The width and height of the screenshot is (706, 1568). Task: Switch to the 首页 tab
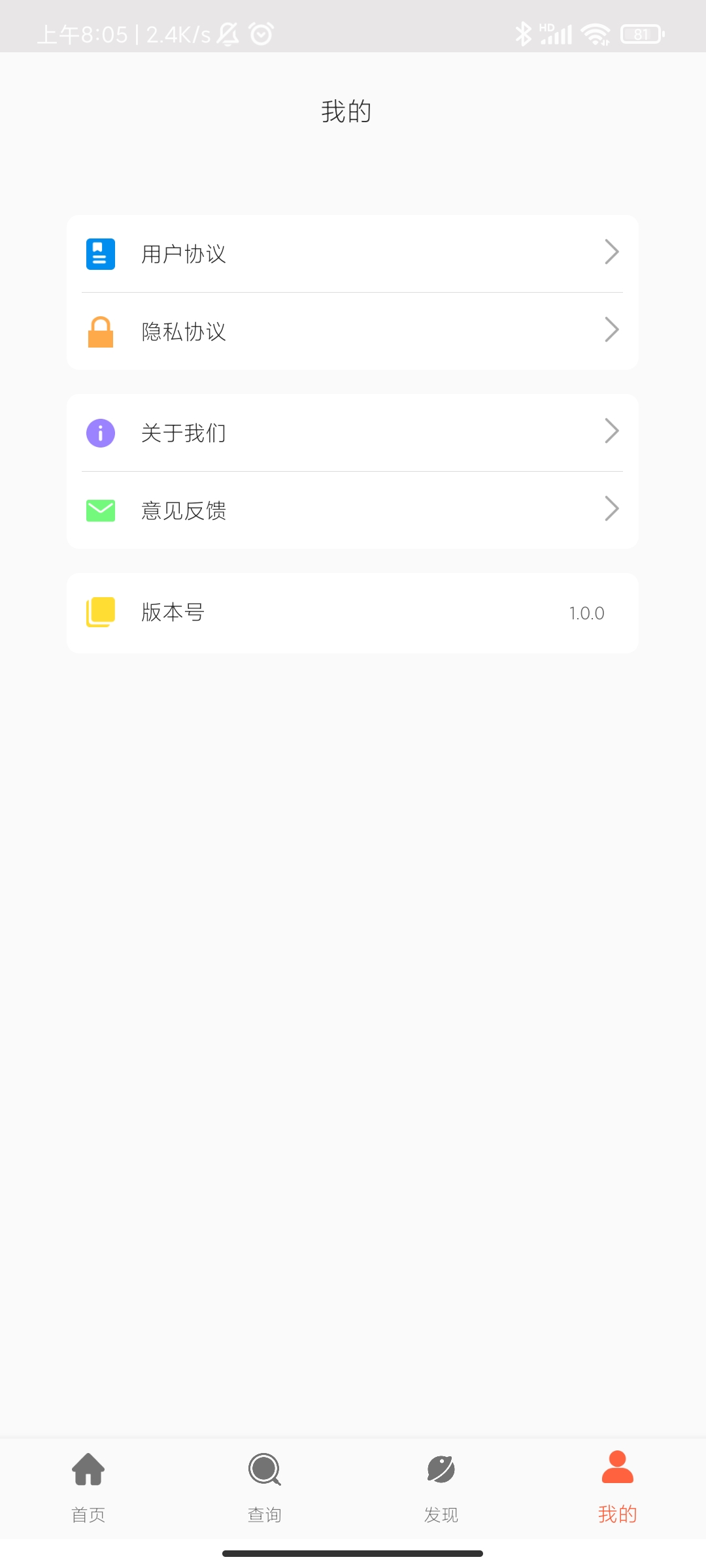(x=88, y=1486)
